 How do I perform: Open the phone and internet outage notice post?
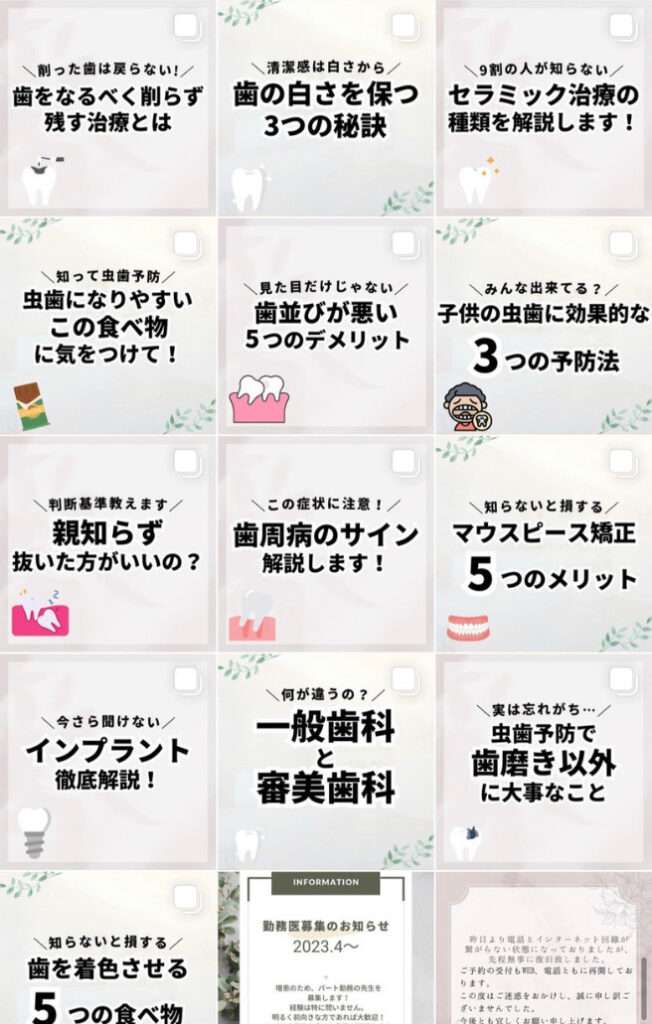[543, 948]
